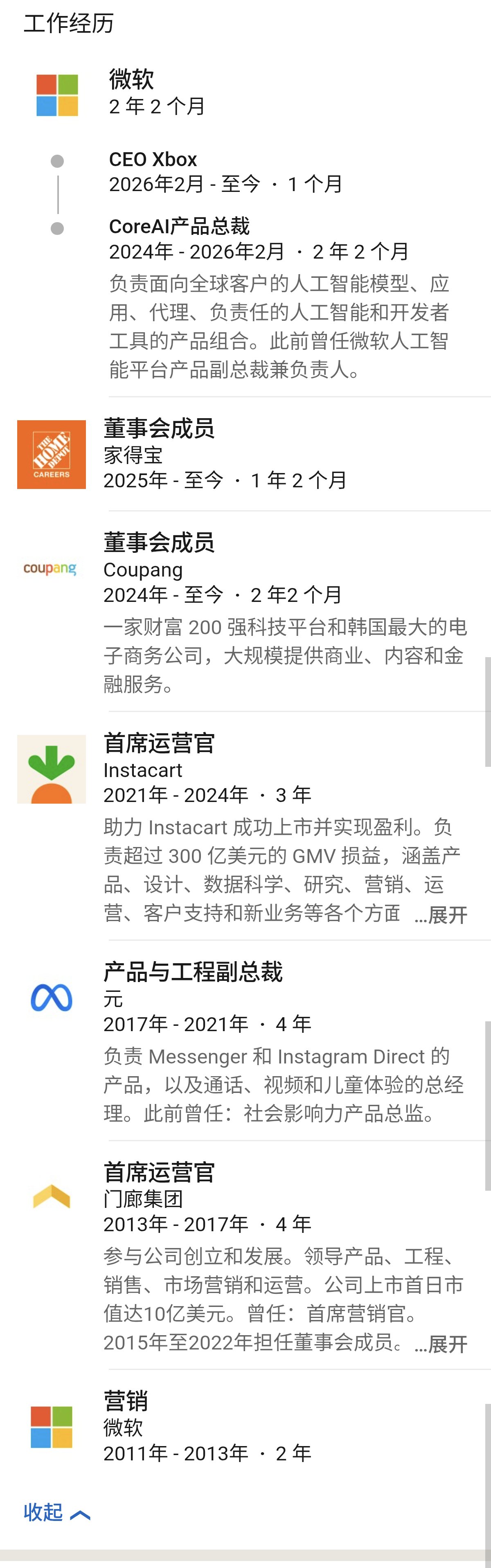The width and height of the screenshot is (491, 1568).
Task: Open the 微软 logo above CEO Xbox
Action: tap(57, 95)
